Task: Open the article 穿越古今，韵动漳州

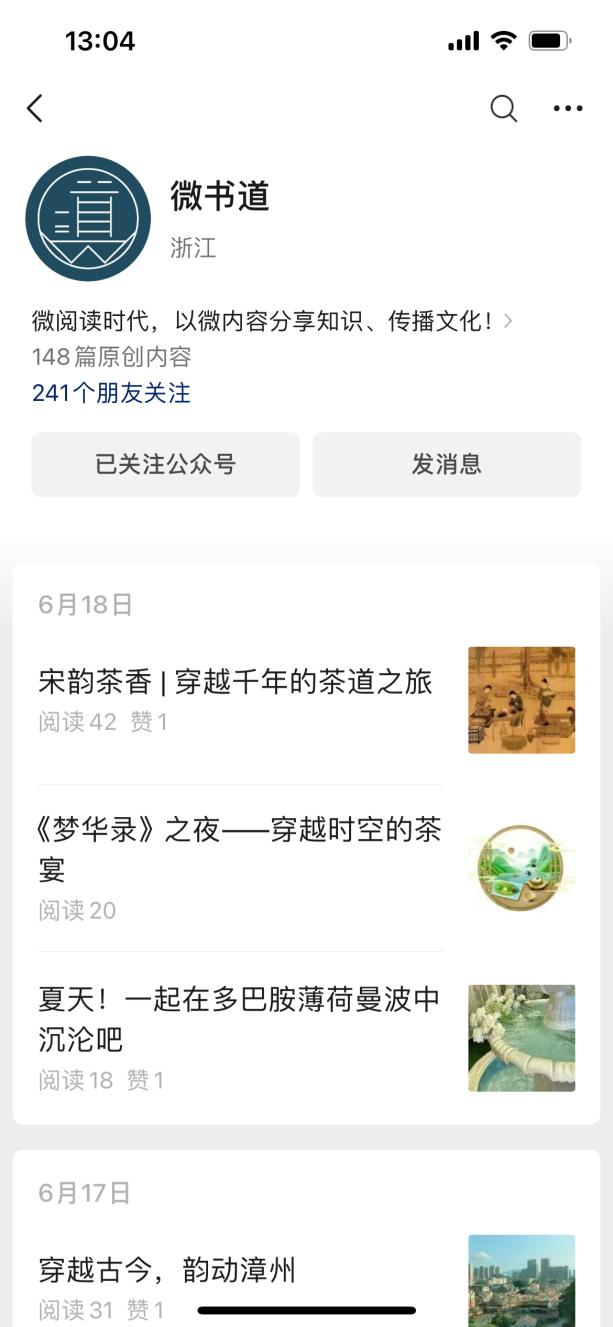Action: pos(167,1270)
